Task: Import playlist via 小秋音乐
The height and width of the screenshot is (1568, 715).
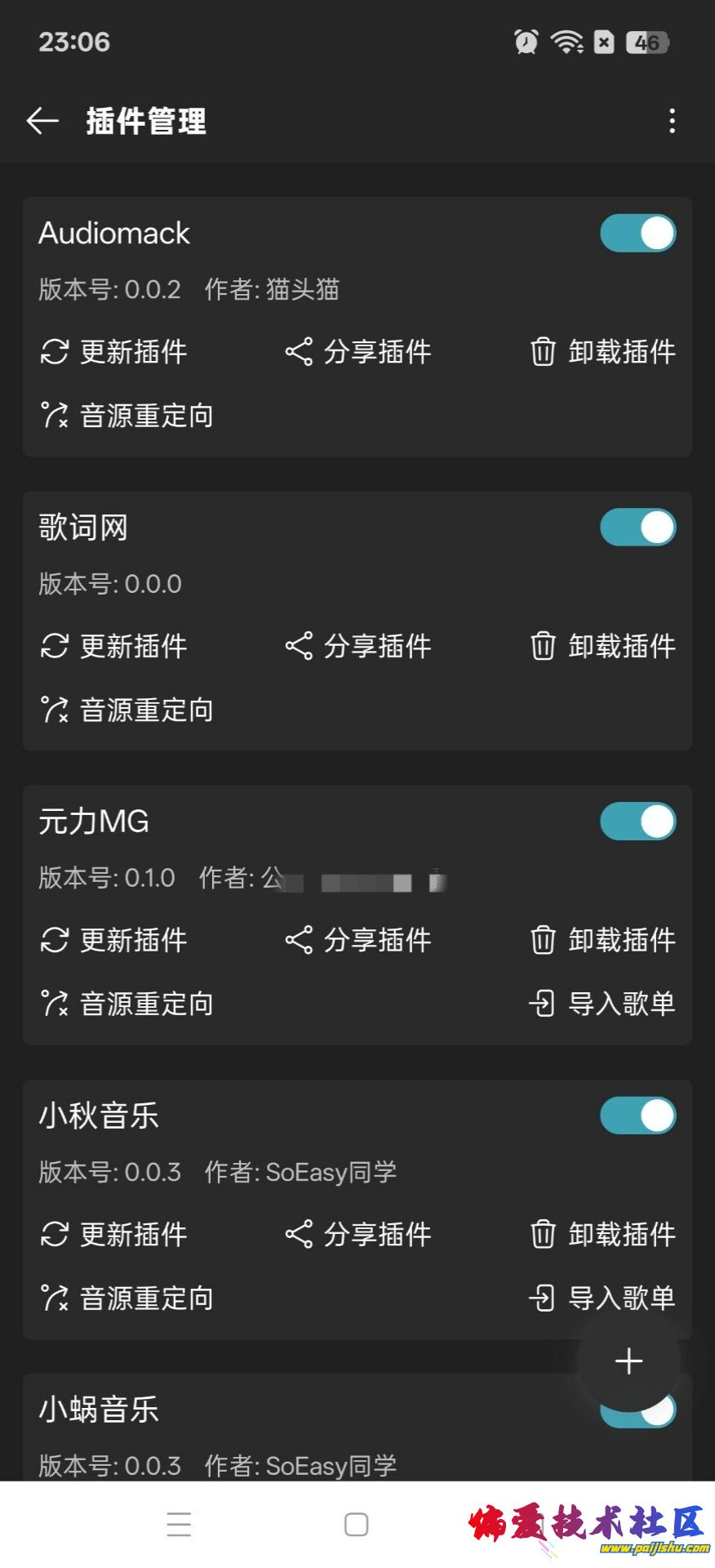Action: tap(602, 1298)
